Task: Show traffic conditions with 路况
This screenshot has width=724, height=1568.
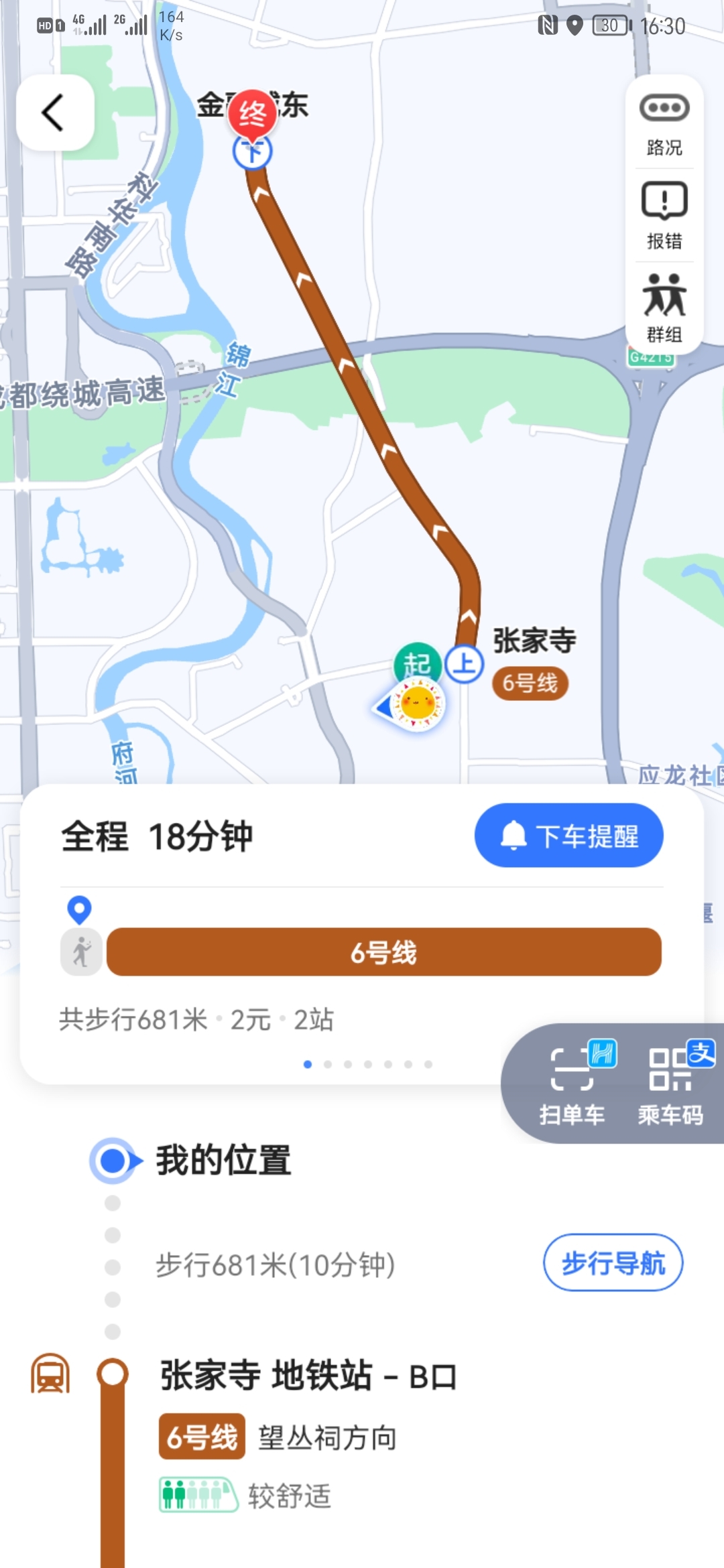Action: (x=664, y=123)
